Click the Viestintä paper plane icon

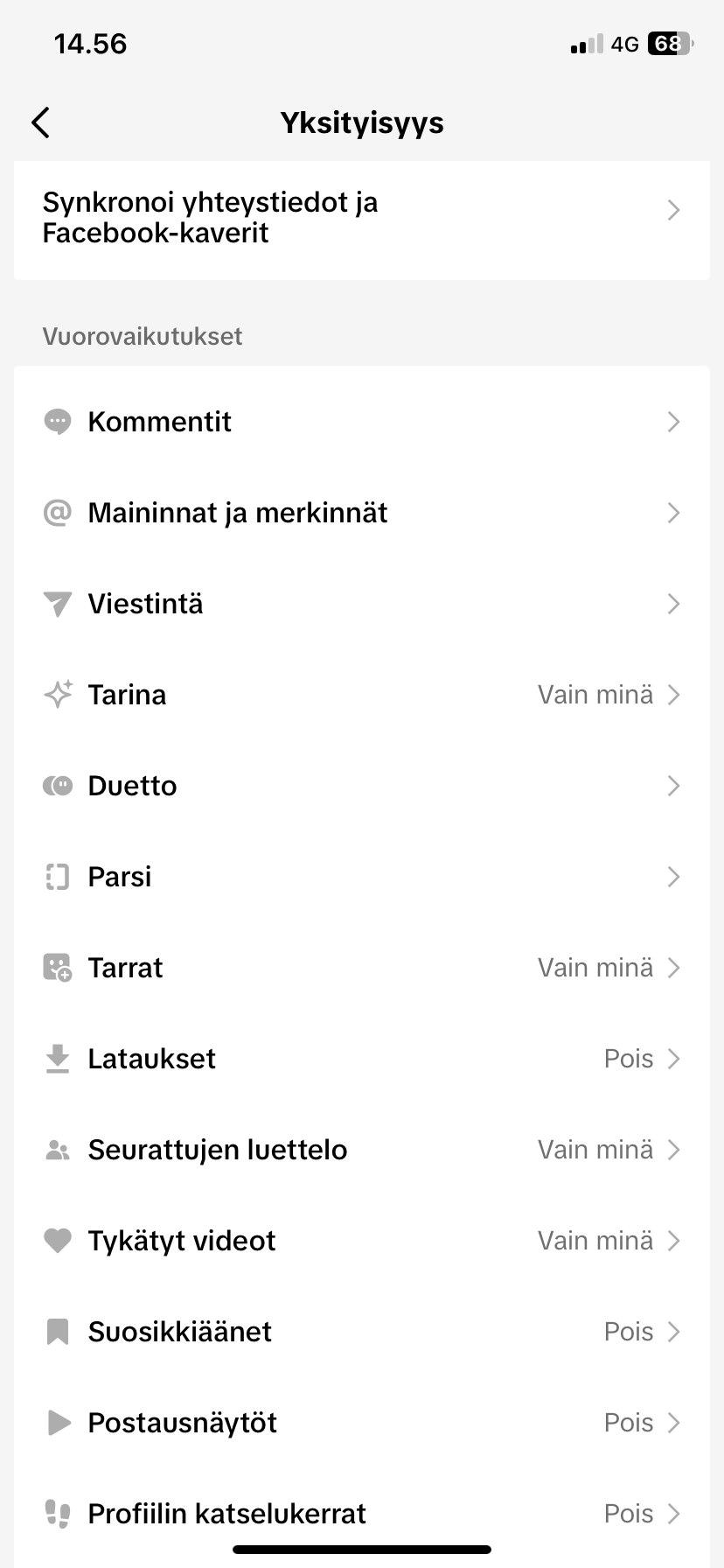pyautogui.click(x=57, y=604)
